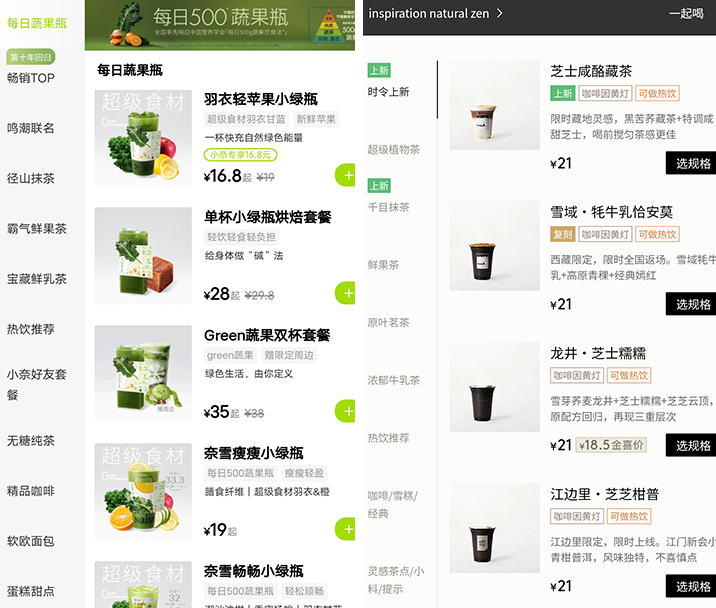Add Green蔬果双杯套餐 to the cart
The height and width of the screenshot is (608, 716).
346,411
